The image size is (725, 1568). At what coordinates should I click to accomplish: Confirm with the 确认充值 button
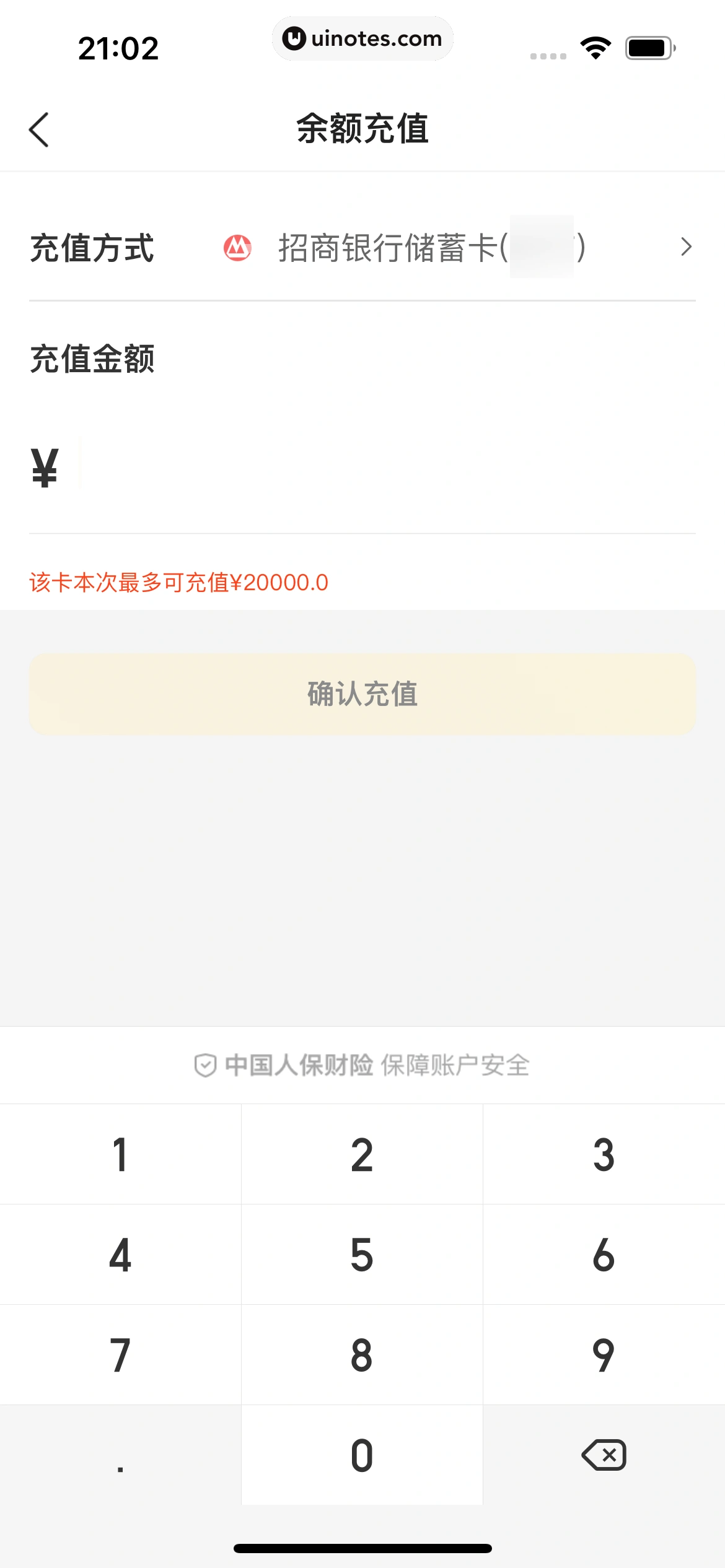(362, 694)
